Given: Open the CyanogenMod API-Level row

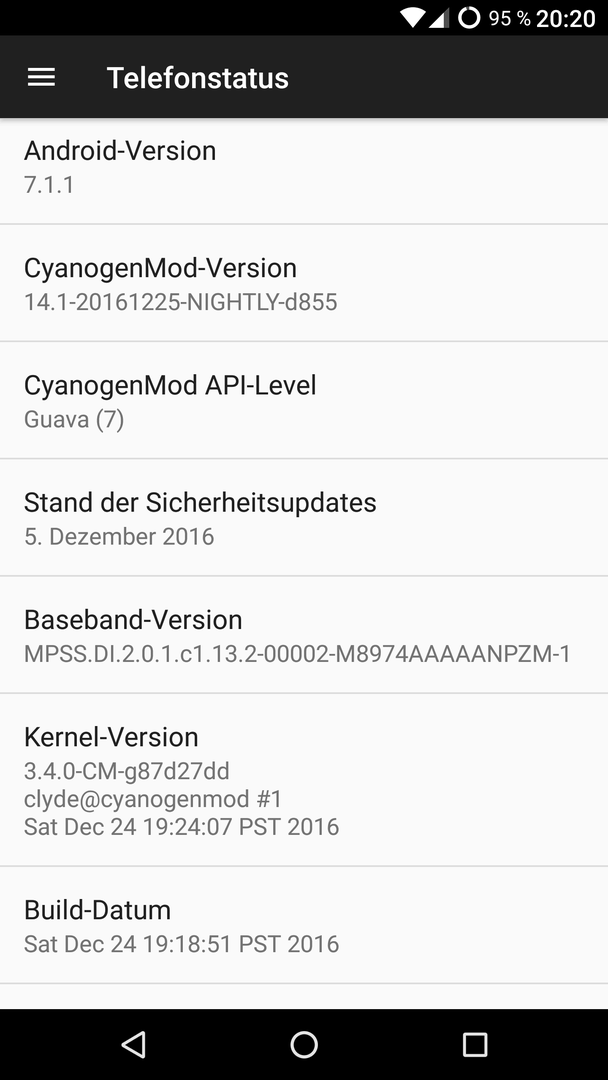Looking at the screenshot, I should pyautogui.click(x=304, y=400).
